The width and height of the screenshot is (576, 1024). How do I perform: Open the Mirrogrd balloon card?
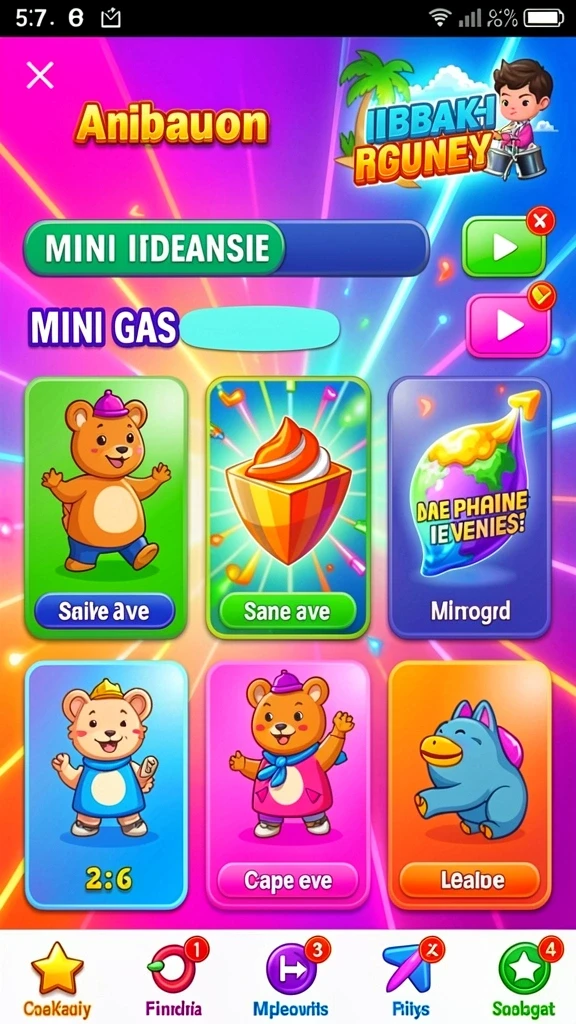(470, 507)
